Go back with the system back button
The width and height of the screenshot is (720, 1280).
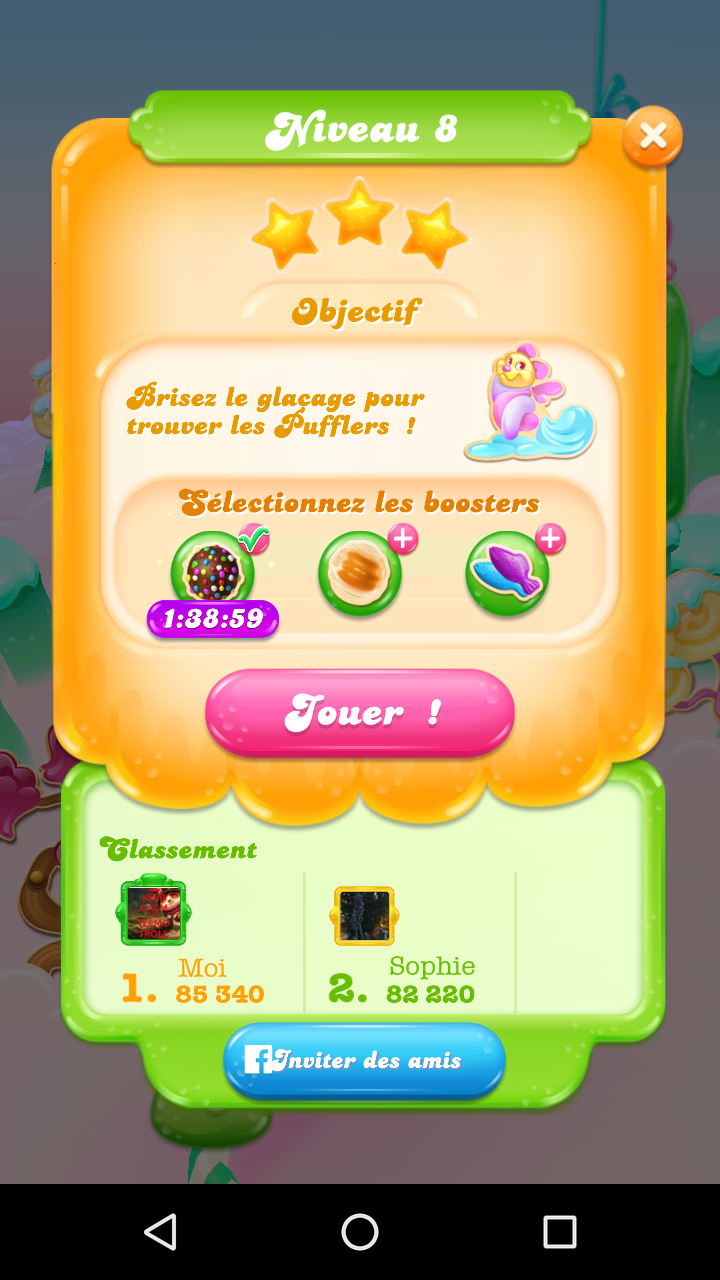160,1232
